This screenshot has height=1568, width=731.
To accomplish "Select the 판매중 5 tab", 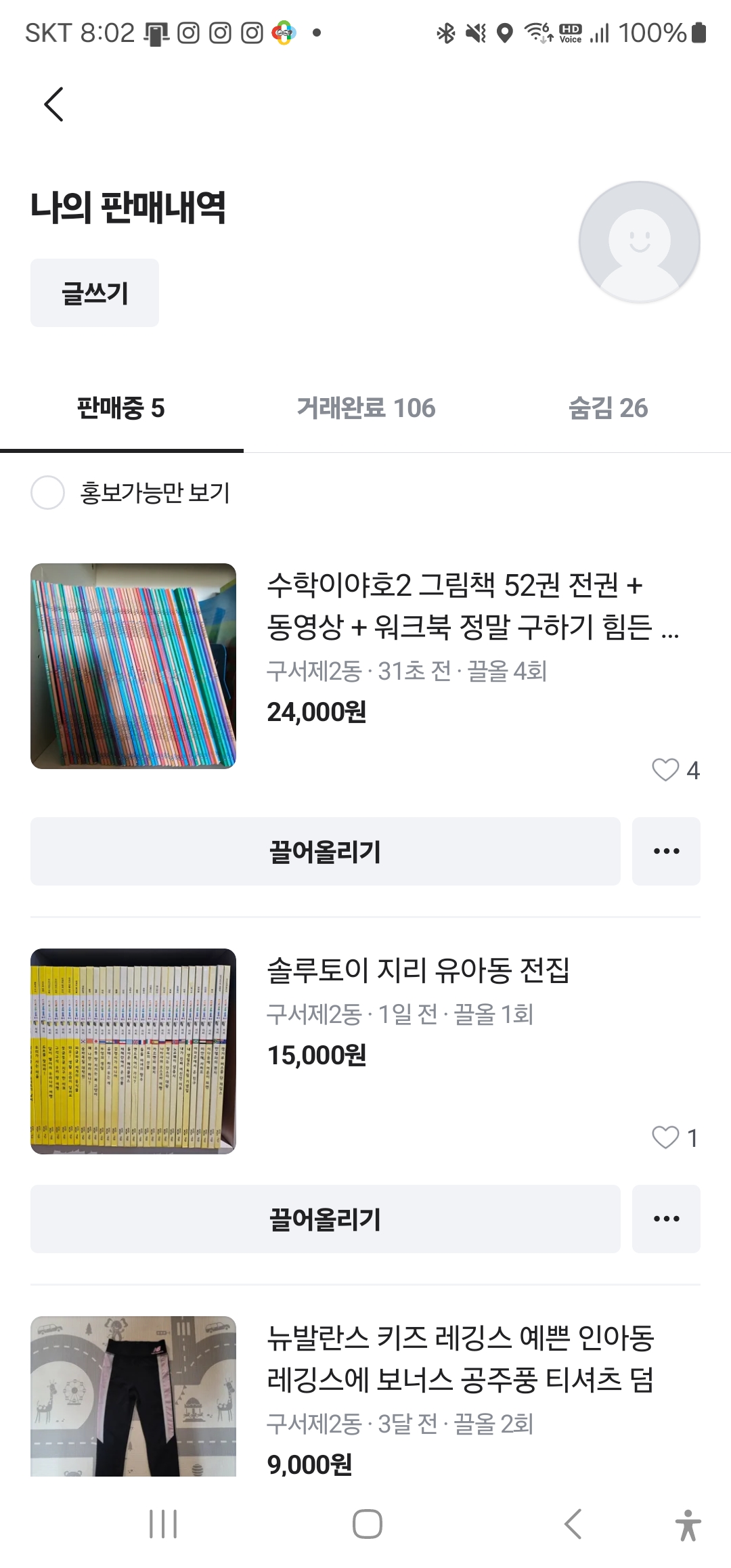I will 121,408.
